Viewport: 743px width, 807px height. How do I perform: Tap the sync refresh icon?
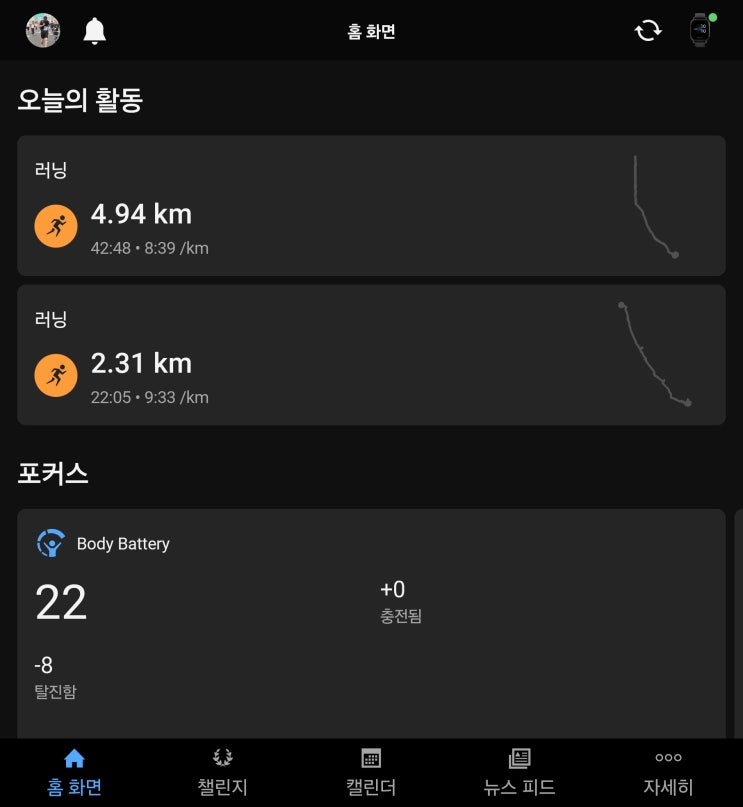click(648, 31)
